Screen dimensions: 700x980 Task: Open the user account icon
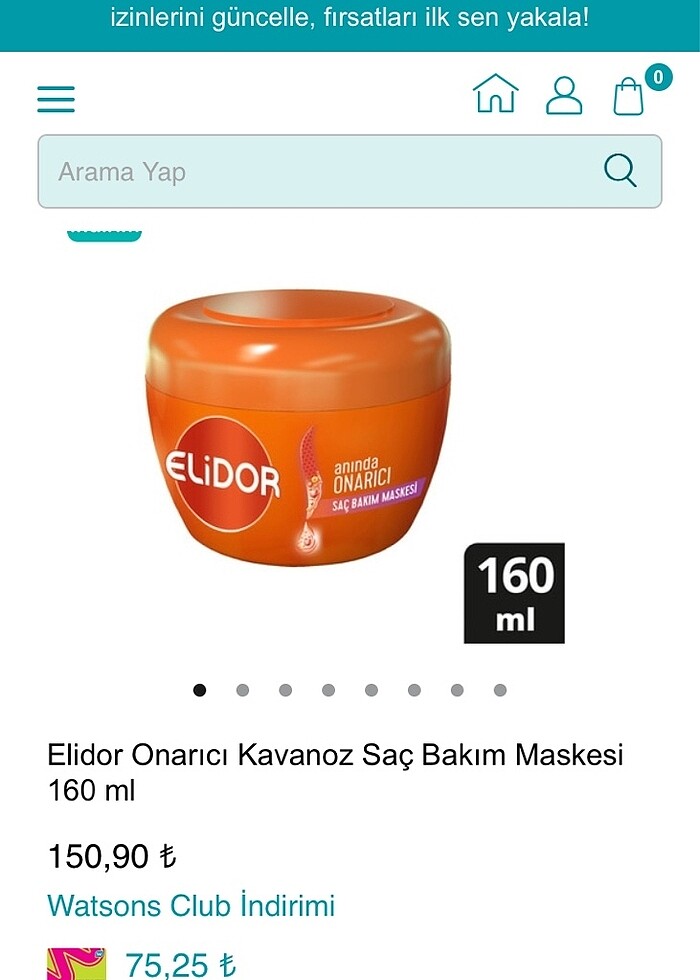(x=564, y=95)
